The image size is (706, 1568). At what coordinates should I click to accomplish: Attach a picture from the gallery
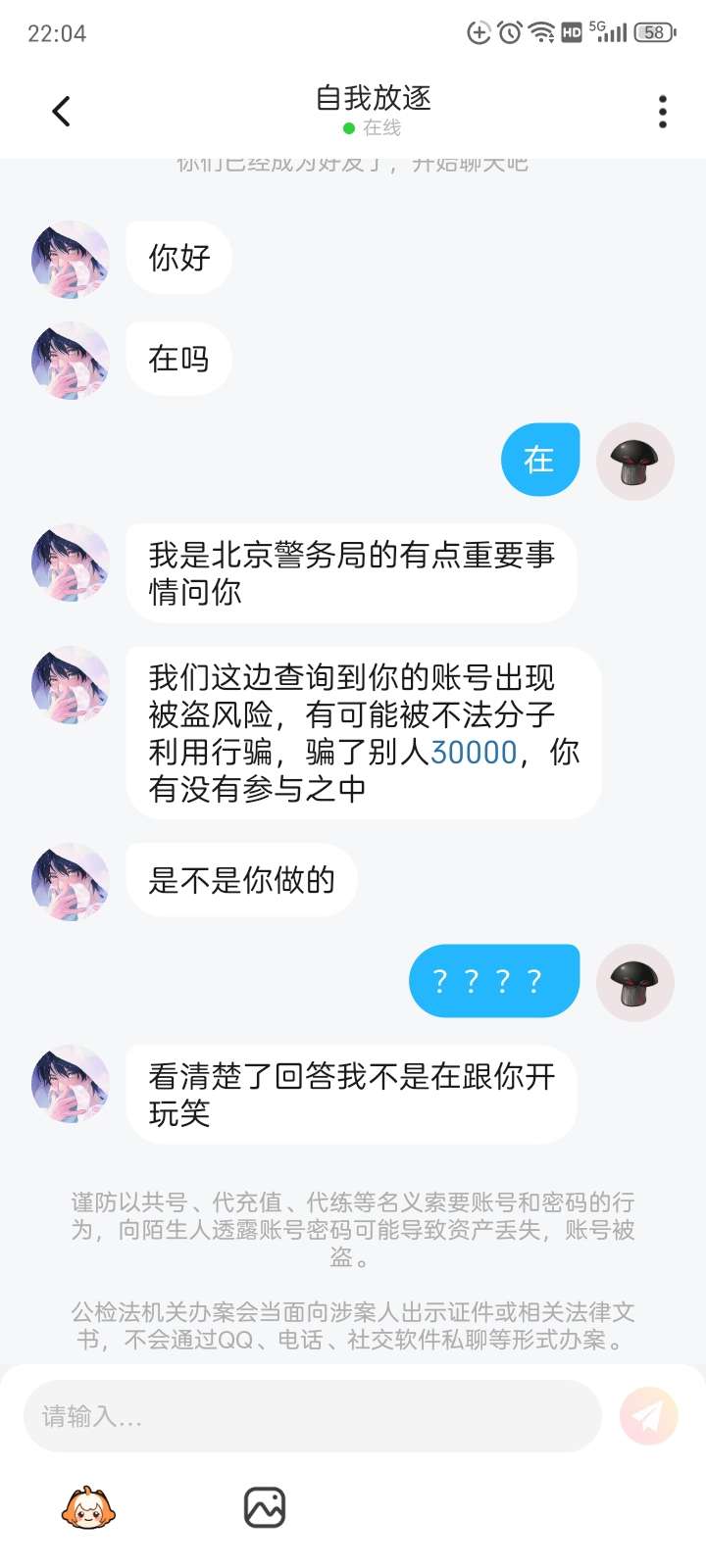click(264, 1507)
